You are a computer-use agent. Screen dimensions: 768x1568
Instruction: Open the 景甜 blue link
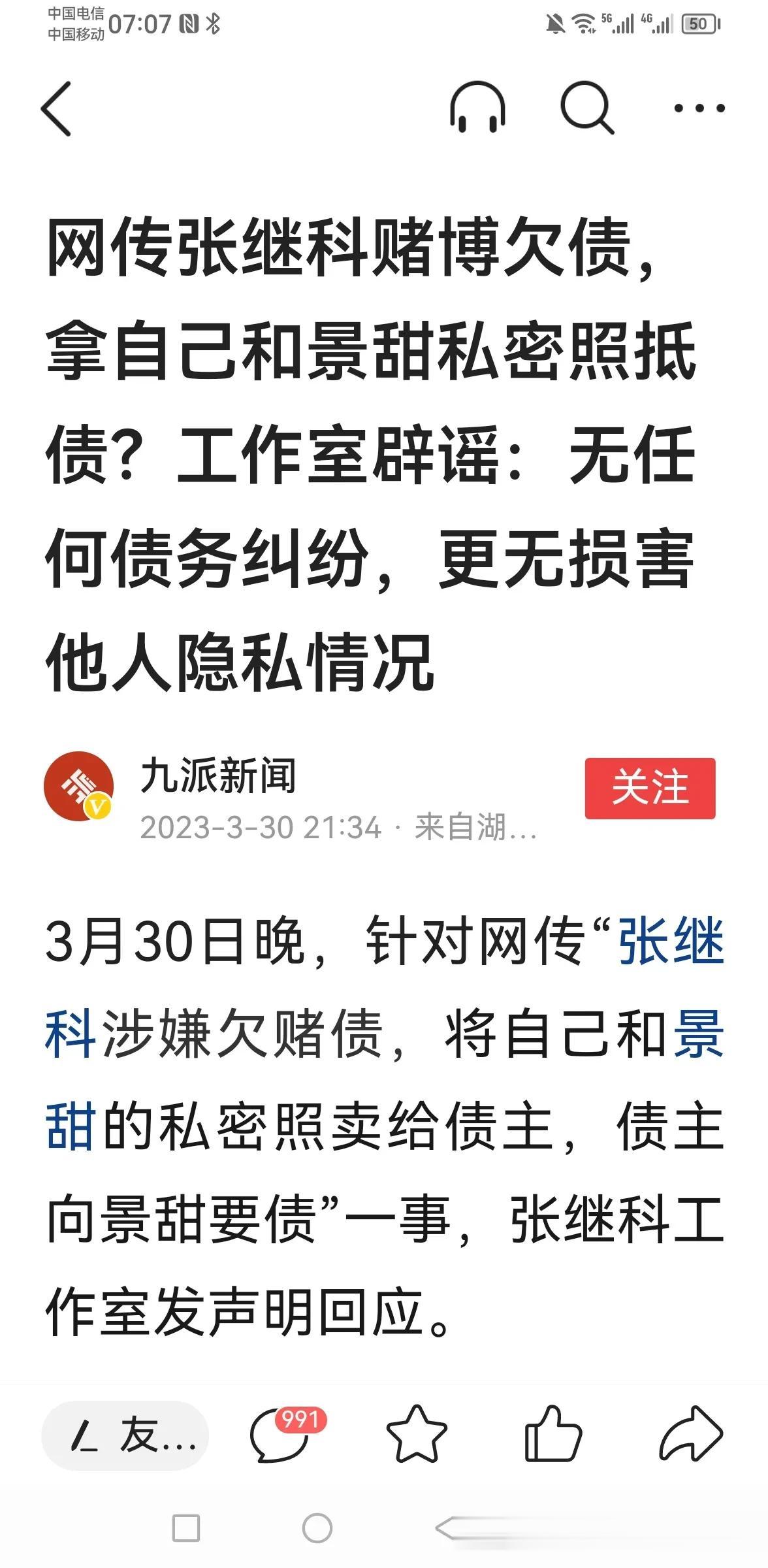tap(698, 1034)
